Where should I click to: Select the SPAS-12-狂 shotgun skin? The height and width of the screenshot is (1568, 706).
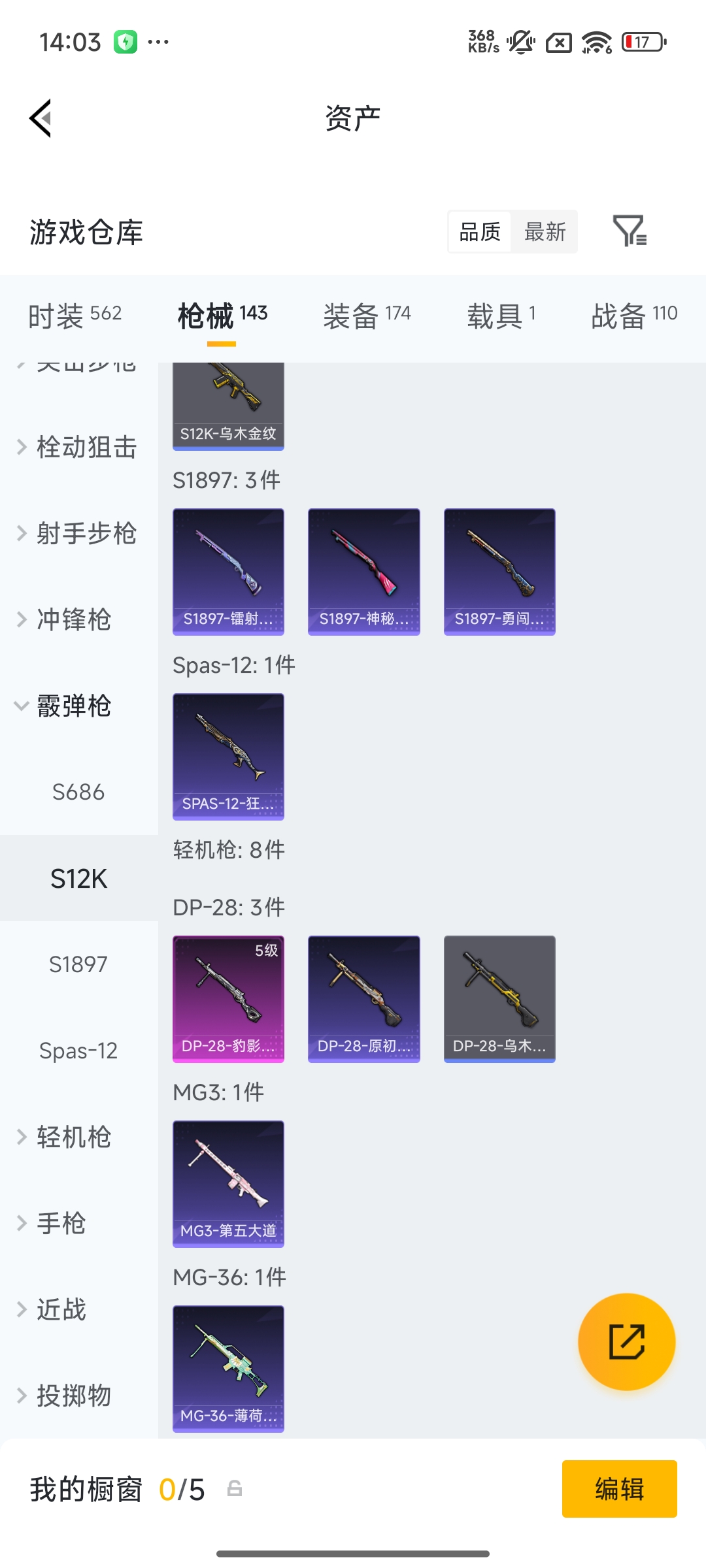228,757
